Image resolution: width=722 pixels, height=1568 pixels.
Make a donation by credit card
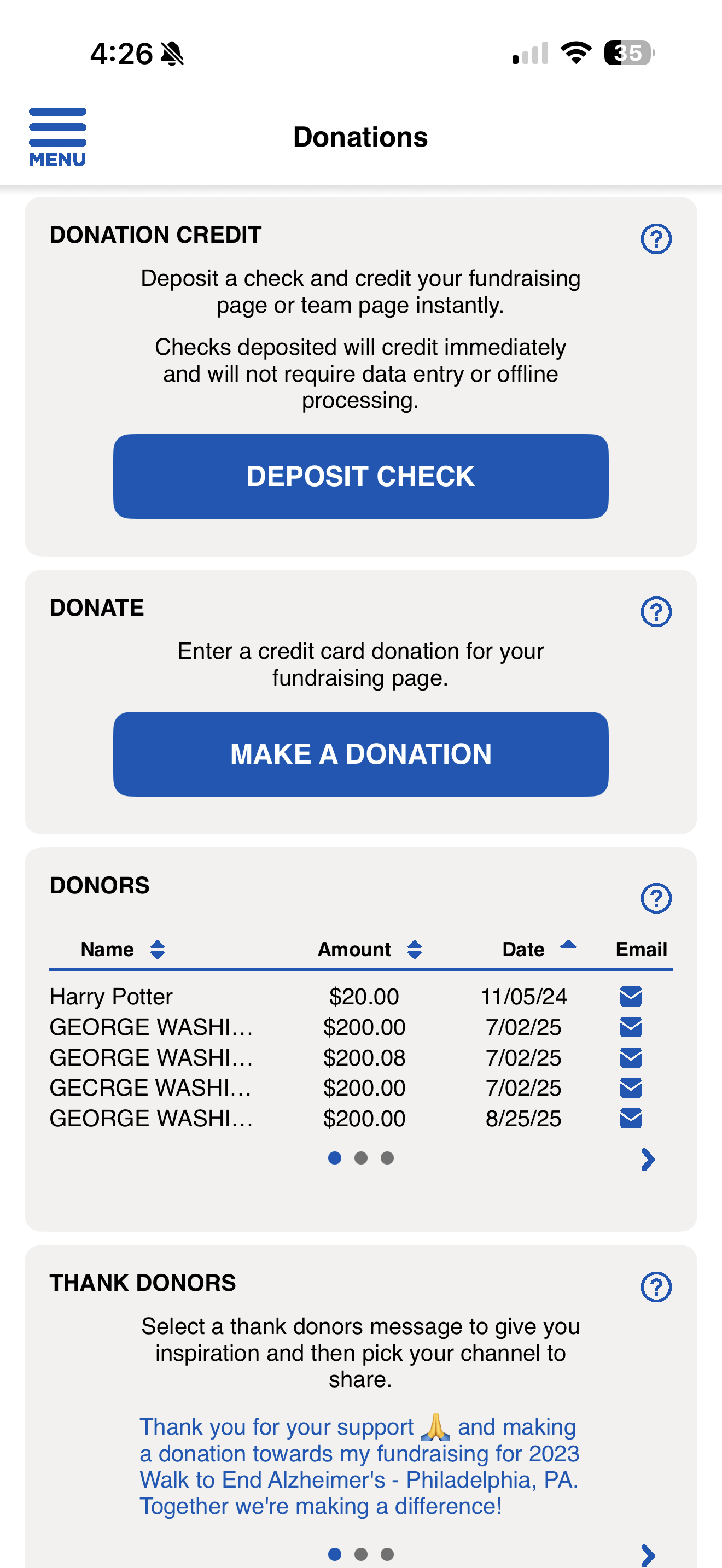coord(360,753)
